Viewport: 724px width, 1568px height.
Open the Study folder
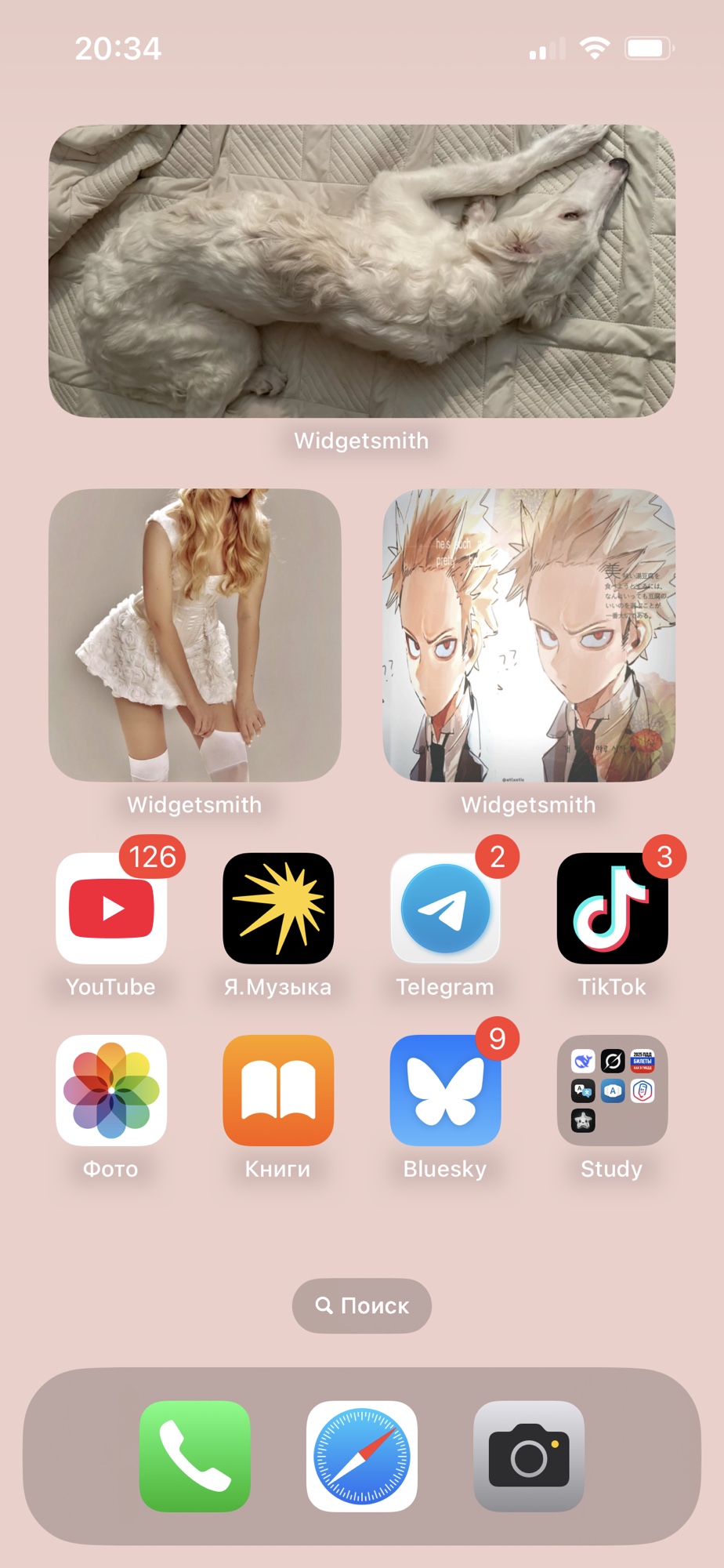tap(612, 1091)
